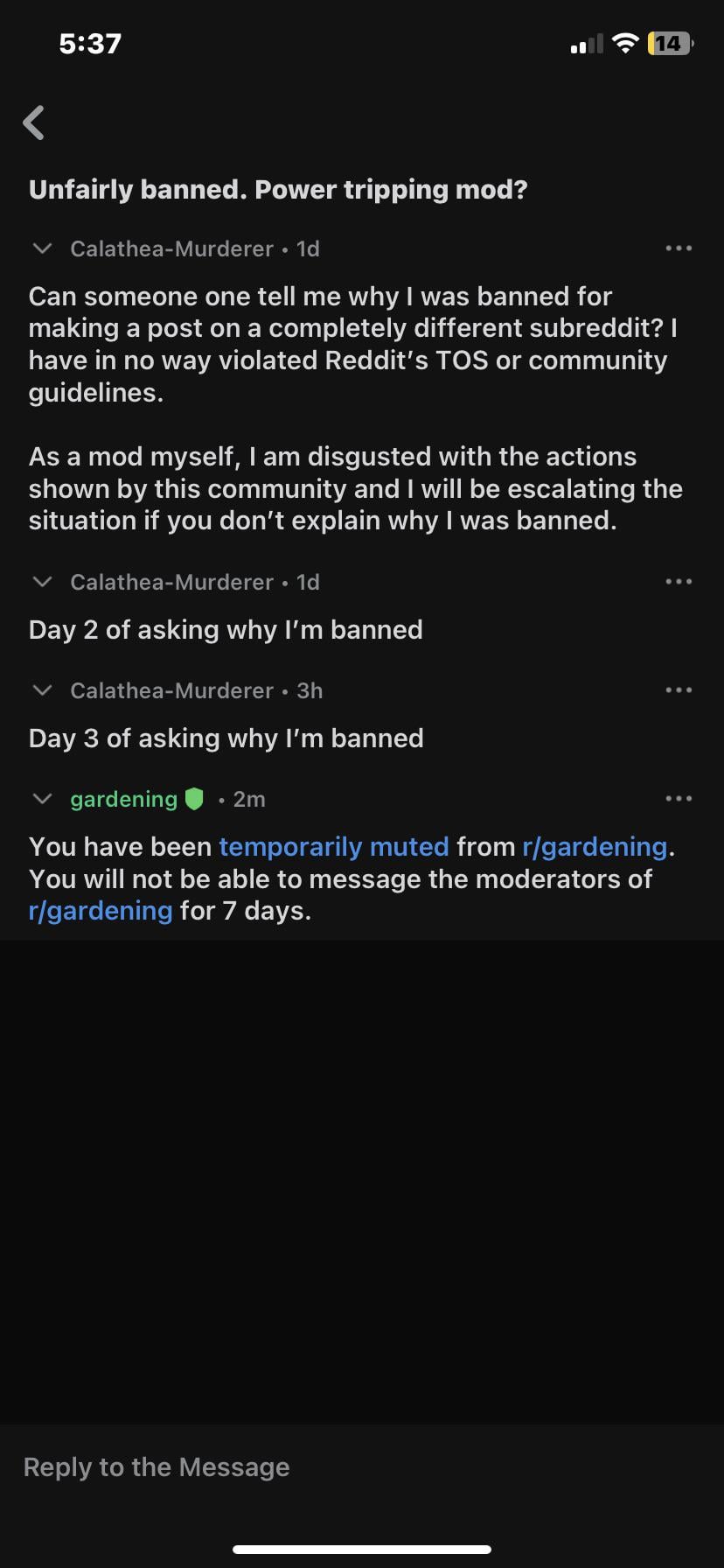Open options for the 'Day 3' message
Image resolution: width=724 pixels, height=1568 pixels.
679,690
